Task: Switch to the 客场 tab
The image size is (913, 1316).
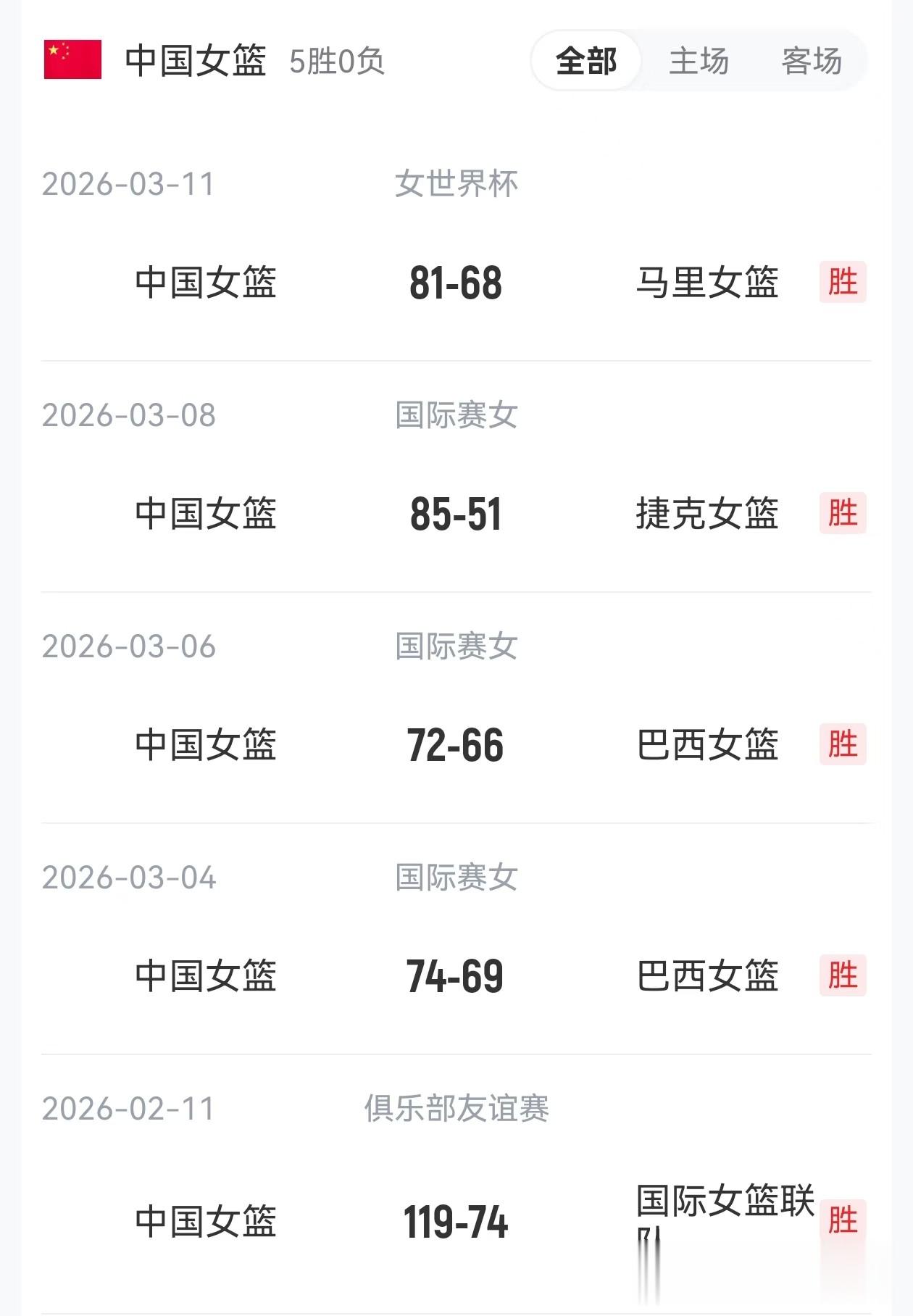Action: pos(812,61)
